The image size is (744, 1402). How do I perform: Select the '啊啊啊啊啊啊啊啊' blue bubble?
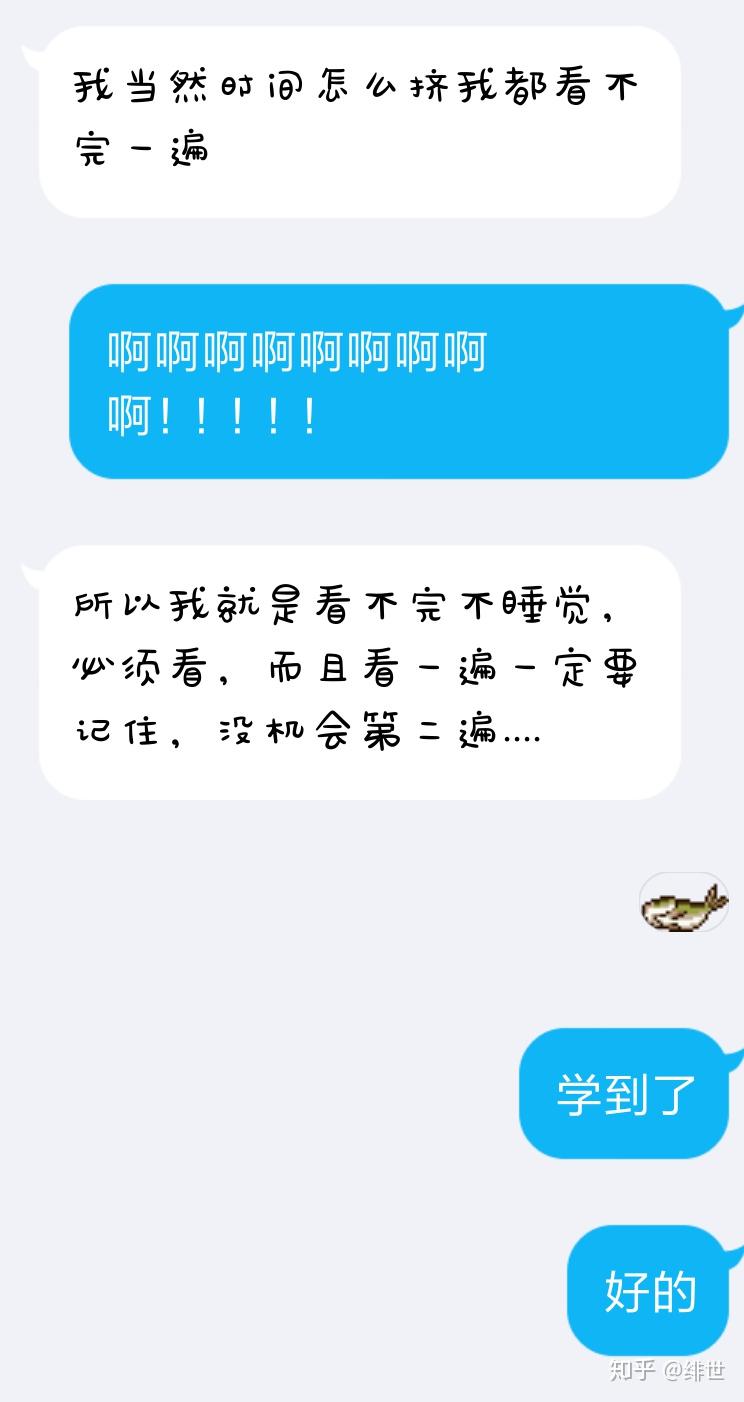400,380
